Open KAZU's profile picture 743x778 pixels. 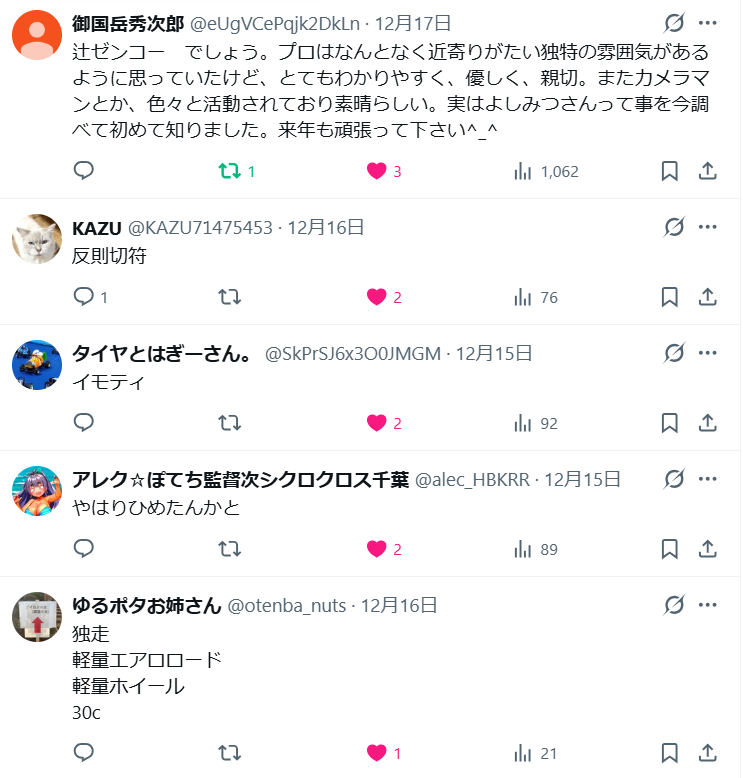[x=37, y=239]
